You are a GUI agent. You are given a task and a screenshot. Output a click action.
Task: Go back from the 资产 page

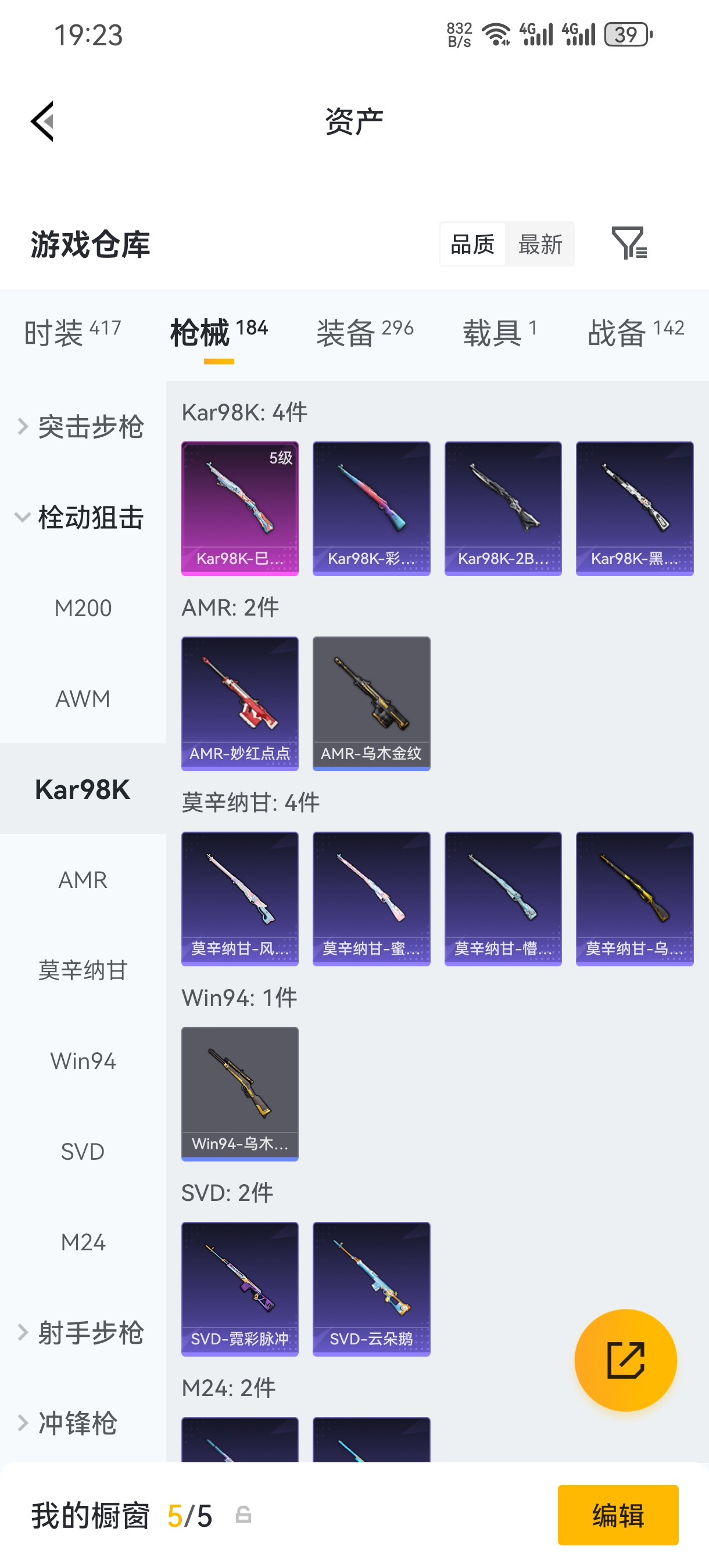[42, 121]
